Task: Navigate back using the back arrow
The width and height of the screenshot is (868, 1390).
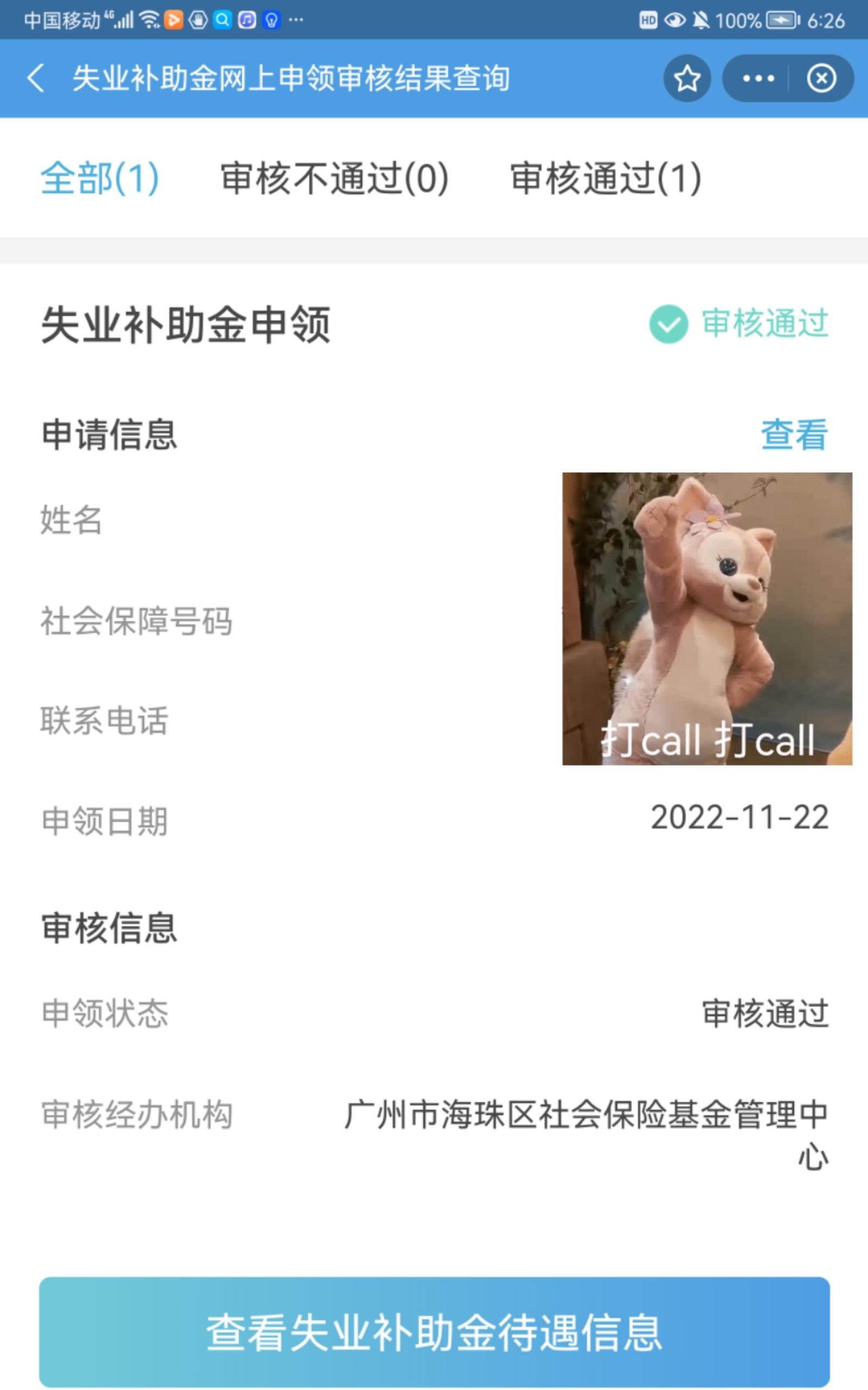Action: (x=37, y=78)
